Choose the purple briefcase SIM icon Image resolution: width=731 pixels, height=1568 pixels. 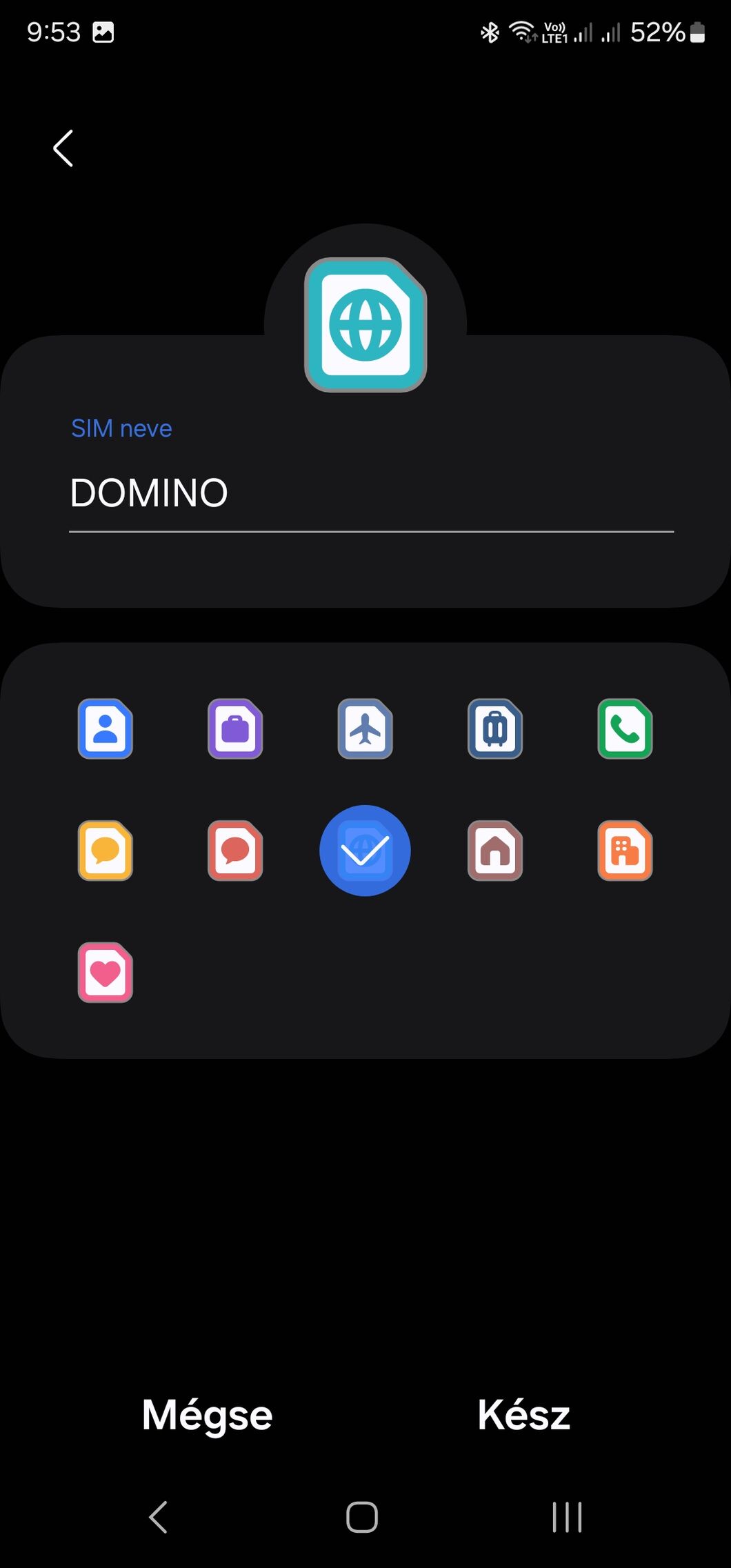coord(235,728)
